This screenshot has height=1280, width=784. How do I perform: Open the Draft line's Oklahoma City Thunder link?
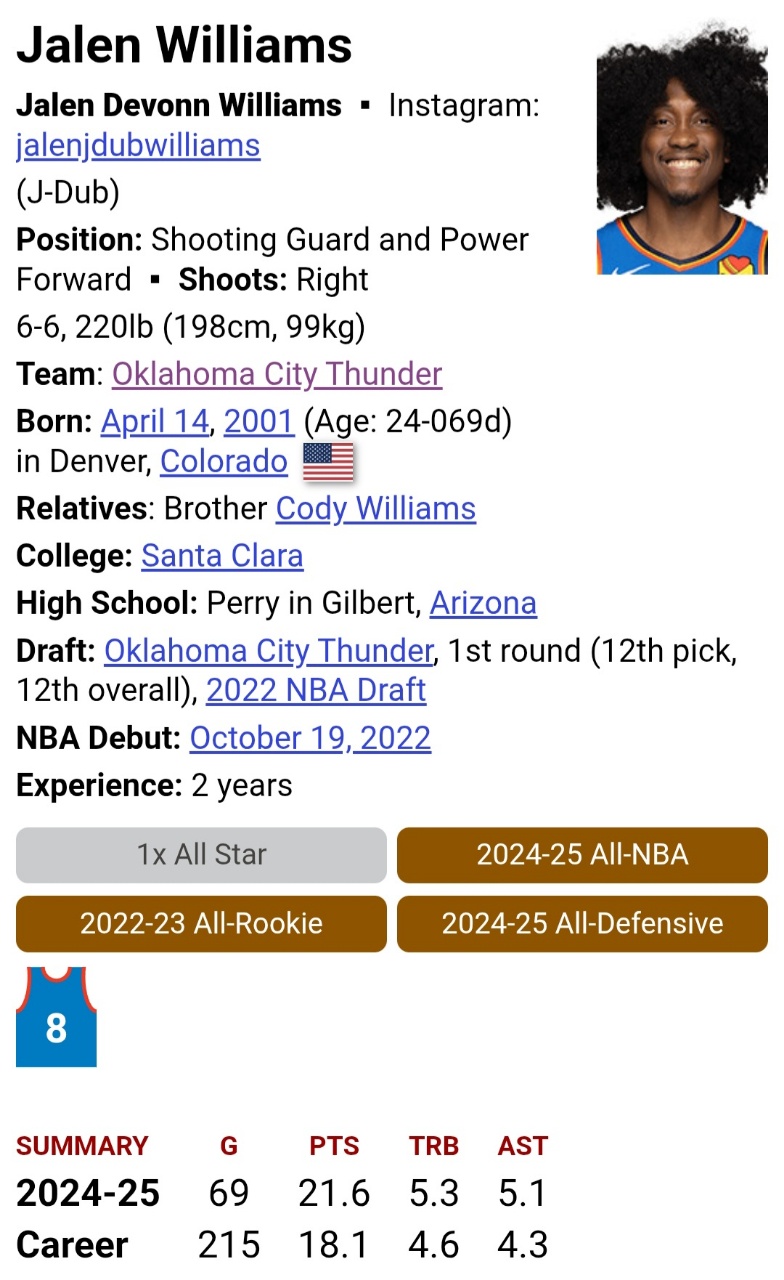(x=269, y=651)
